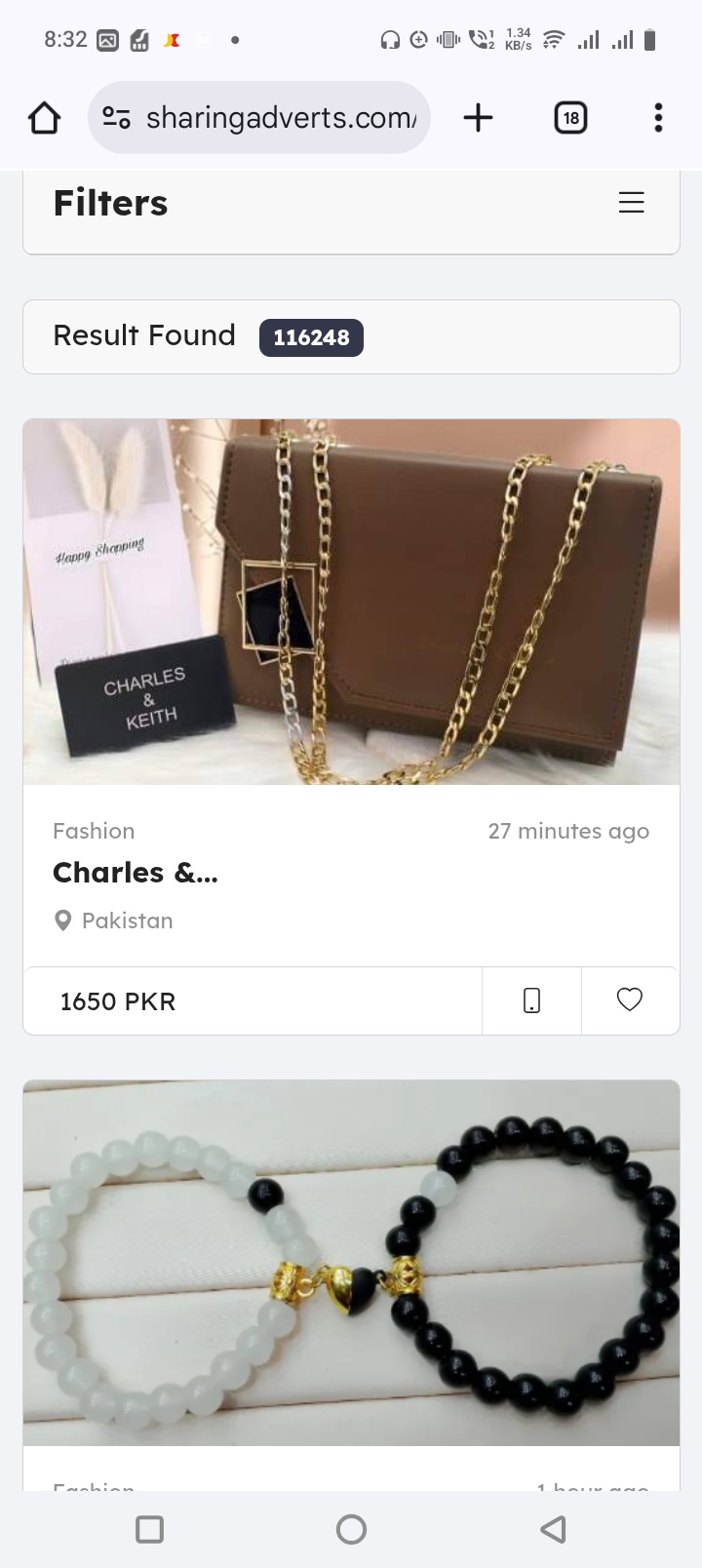
Task: Open the Charles & Keith bag listing
Action: tap(351, 602)
